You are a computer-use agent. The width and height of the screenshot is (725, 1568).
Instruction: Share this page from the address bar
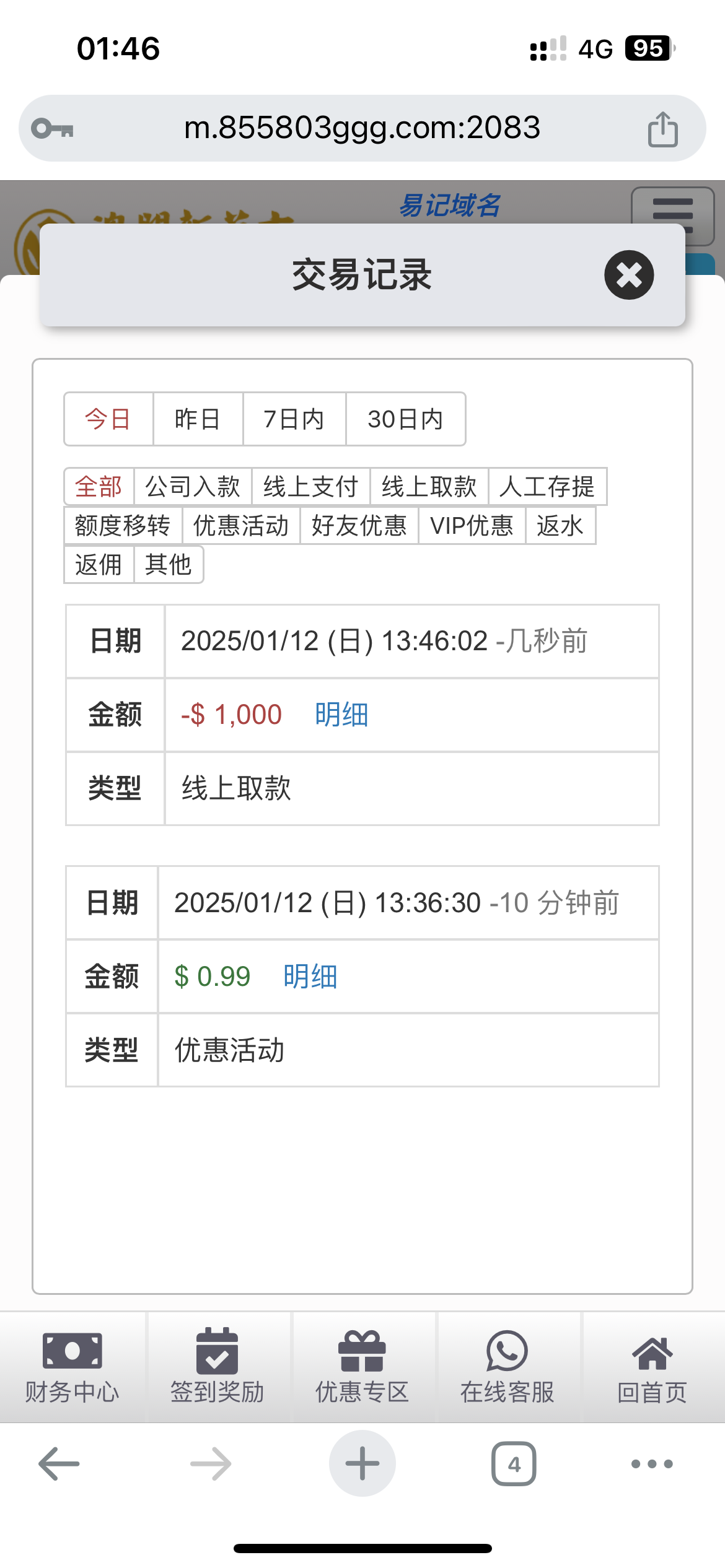coord(662,129)
